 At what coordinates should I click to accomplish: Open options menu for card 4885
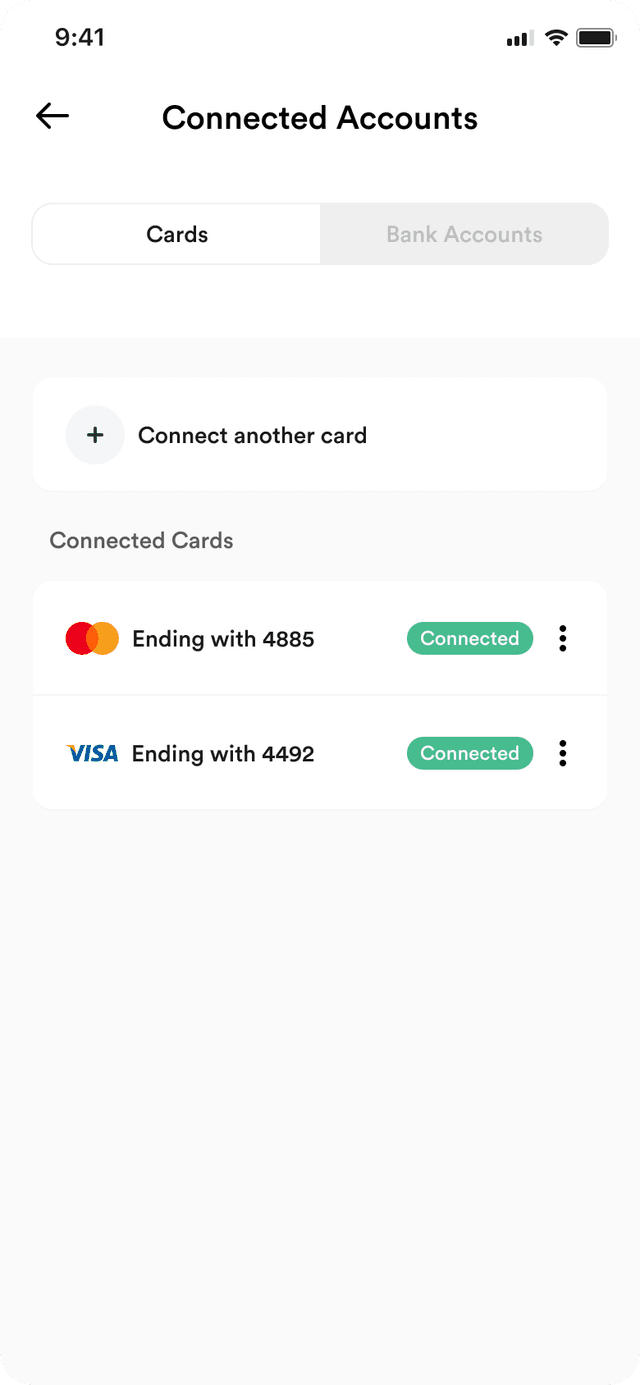(x=563, y=638)
